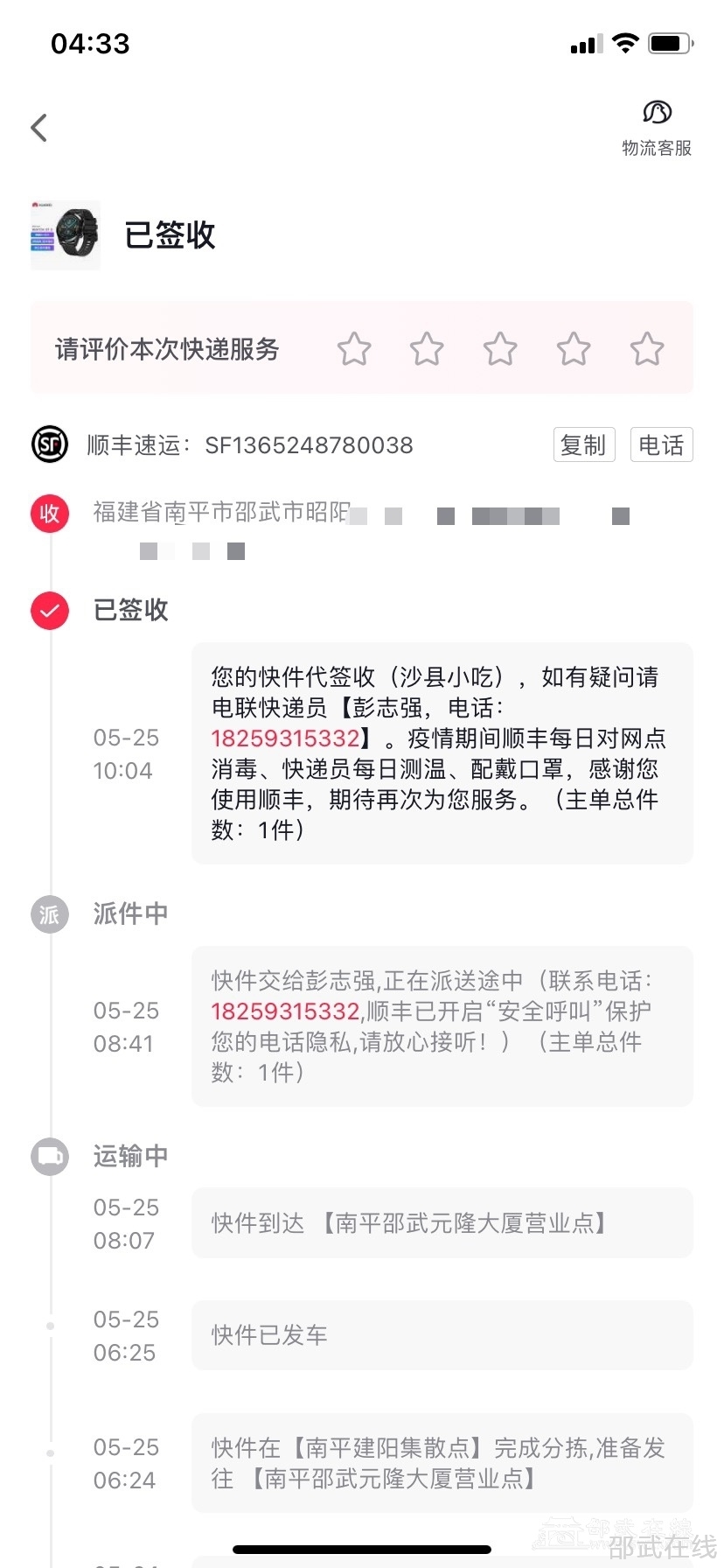Give the delivery service five stars
The image size is (724, 1568).
647,349
